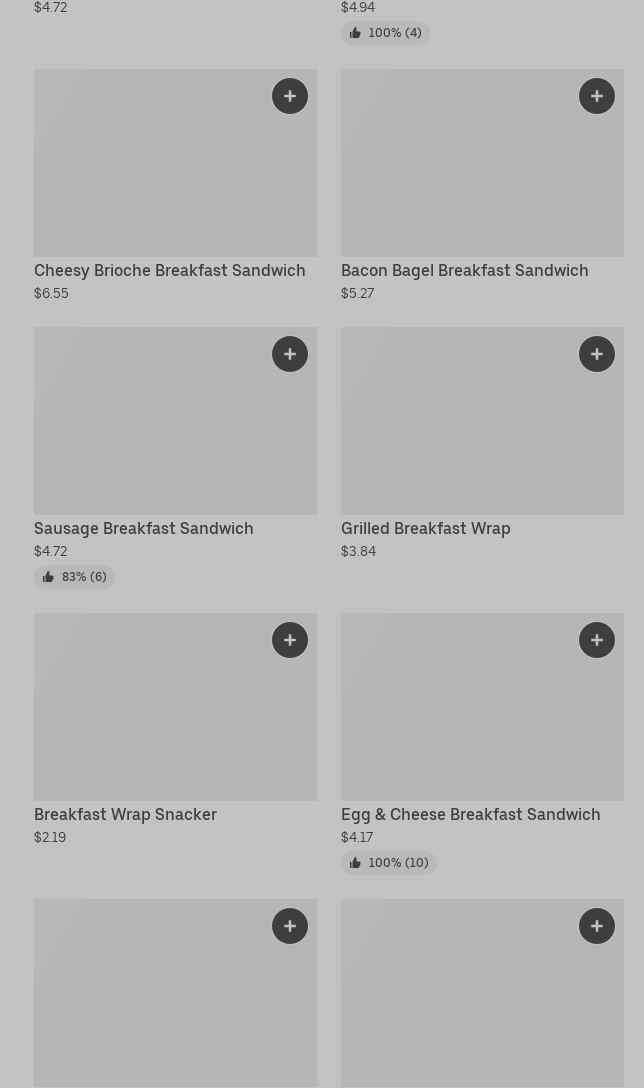View Sausage Breakfast Sandwich details

pos(143,529)
